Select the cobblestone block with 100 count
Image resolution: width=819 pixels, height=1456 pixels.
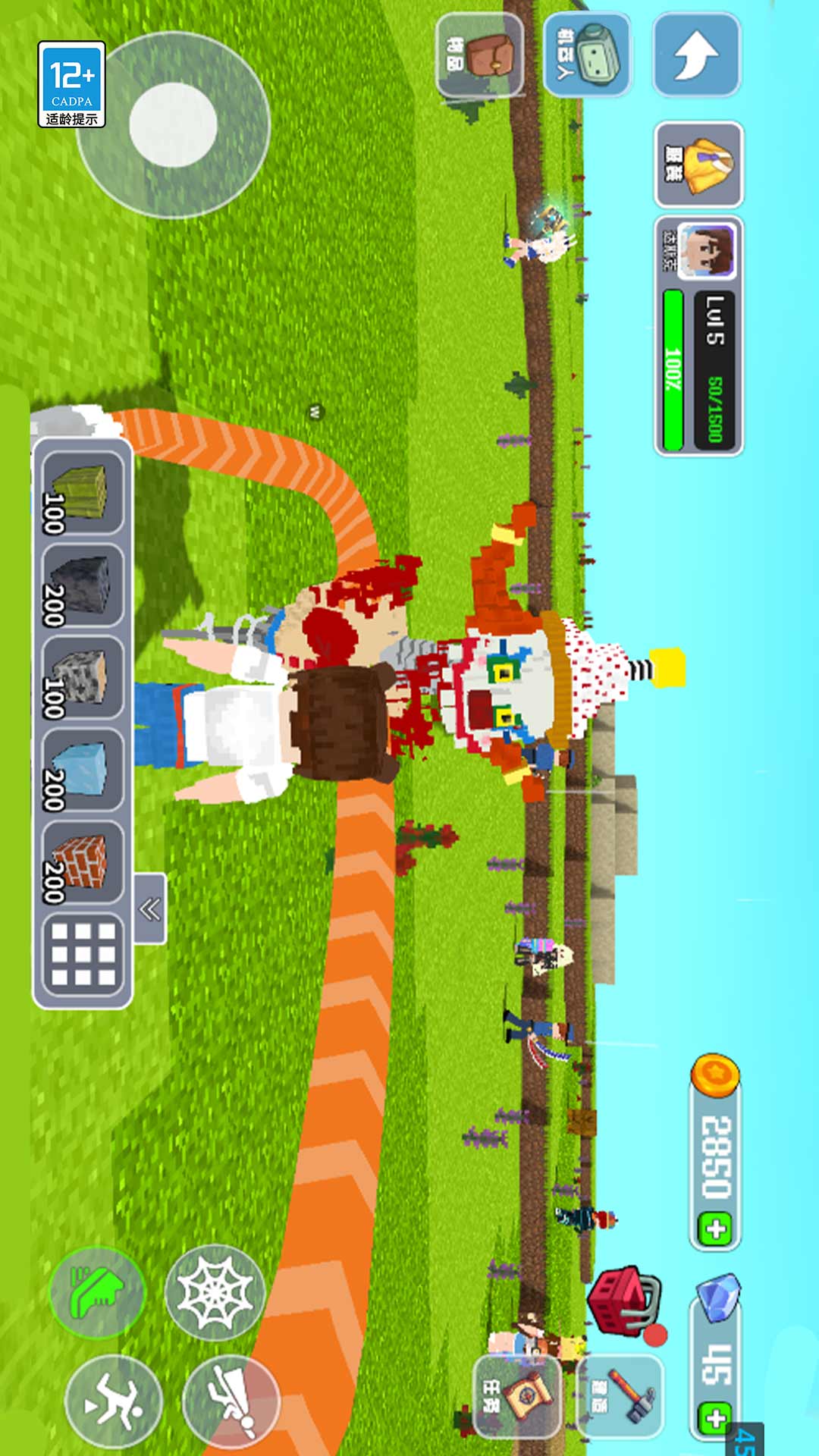coord(82,679)
